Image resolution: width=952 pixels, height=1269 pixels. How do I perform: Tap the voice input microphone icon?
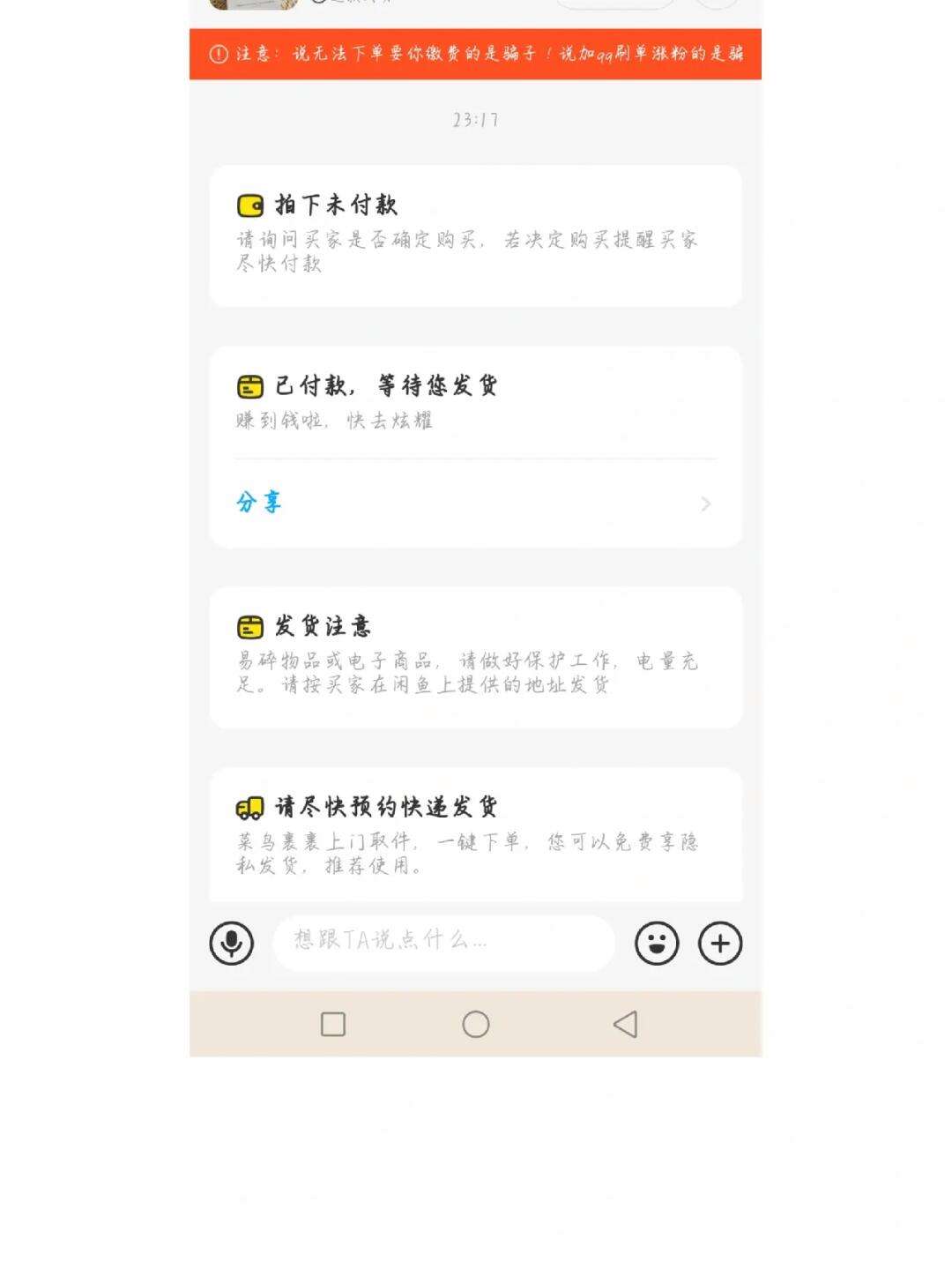[x=232, y=943]
